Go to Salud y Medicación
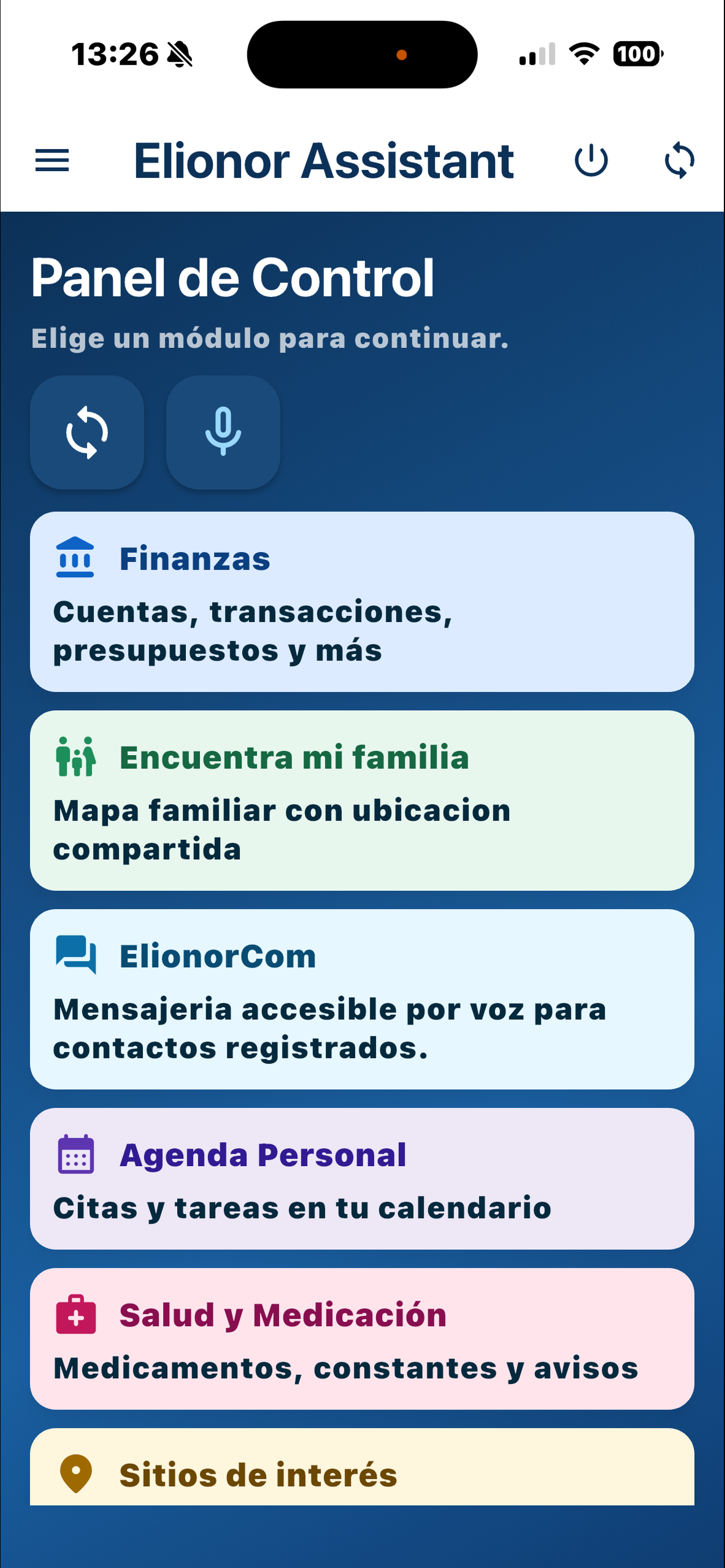This screenshot has height=1568, width=725. [361, 1338]
